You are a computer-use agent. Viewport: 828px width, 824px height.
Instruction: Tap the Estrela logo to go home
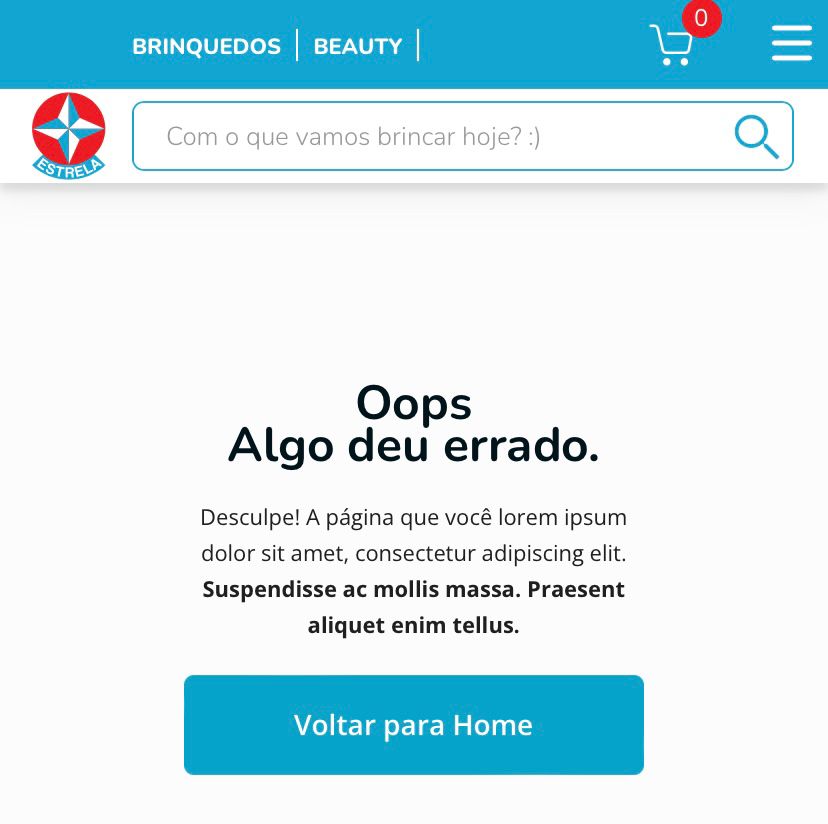coord(68,136)
